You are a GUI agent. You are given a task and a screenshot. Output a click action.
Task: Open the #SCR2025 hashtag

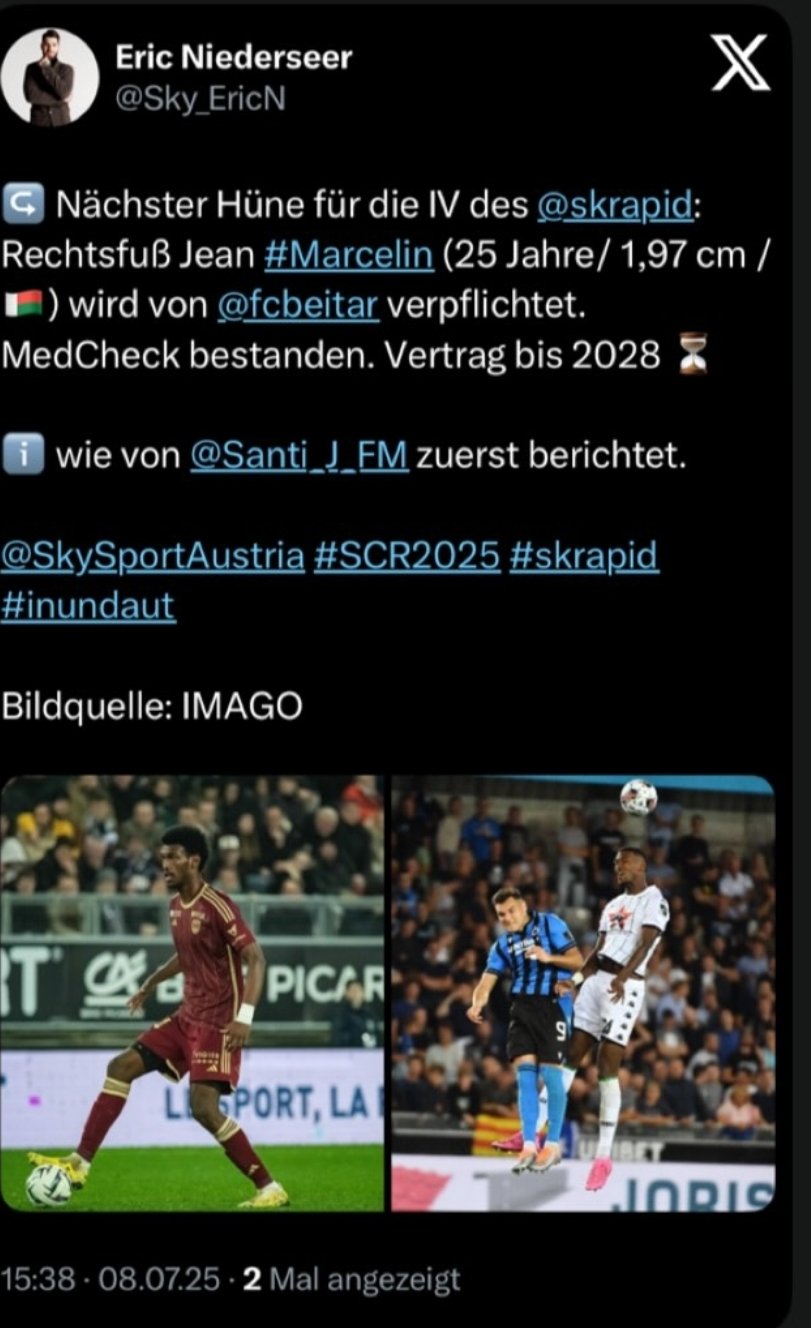(x=406, y=556)
